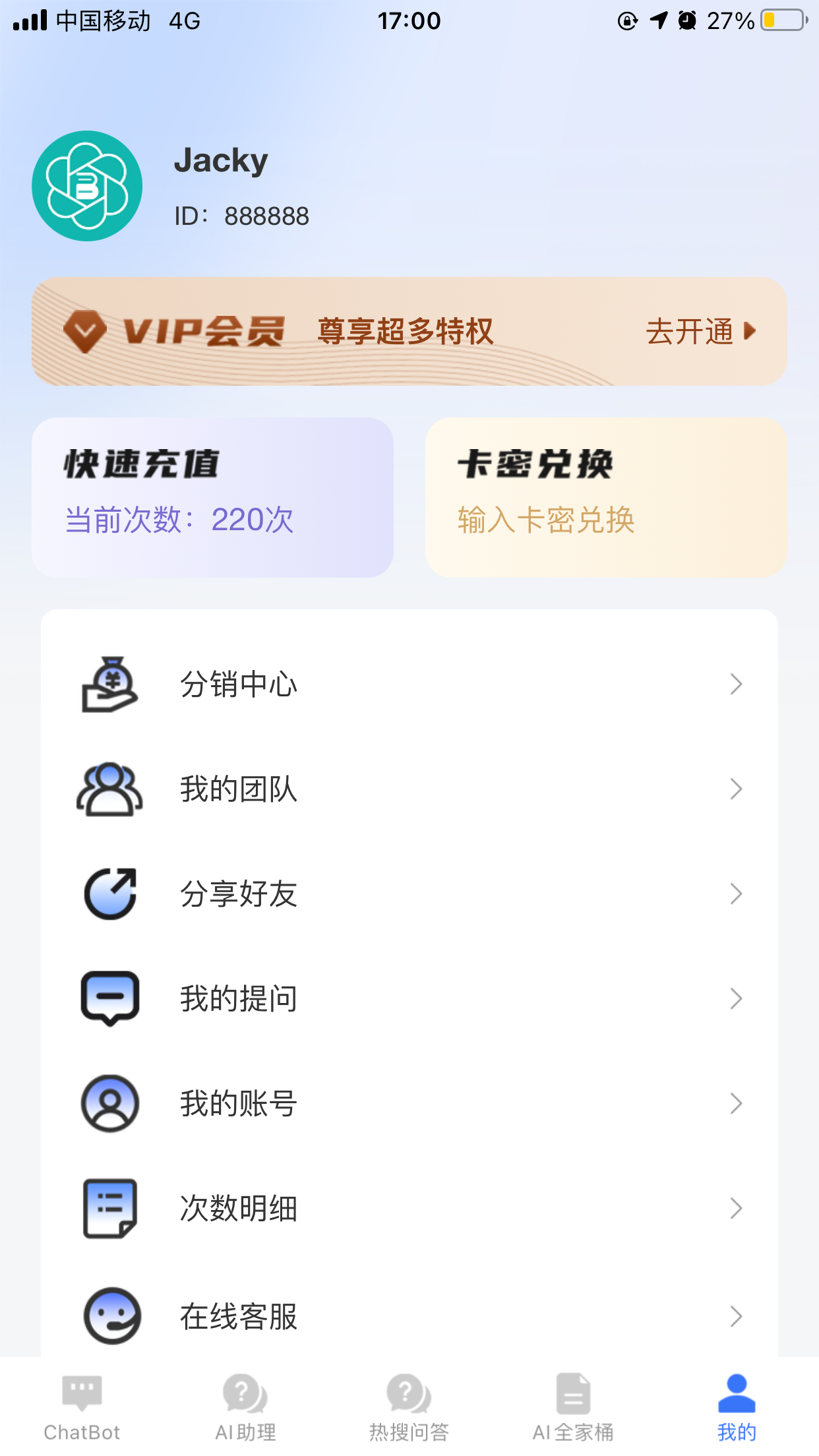Open 分销中心 distribution center
This screenshot has width=819, height=1456.
[x=409, y=684]
